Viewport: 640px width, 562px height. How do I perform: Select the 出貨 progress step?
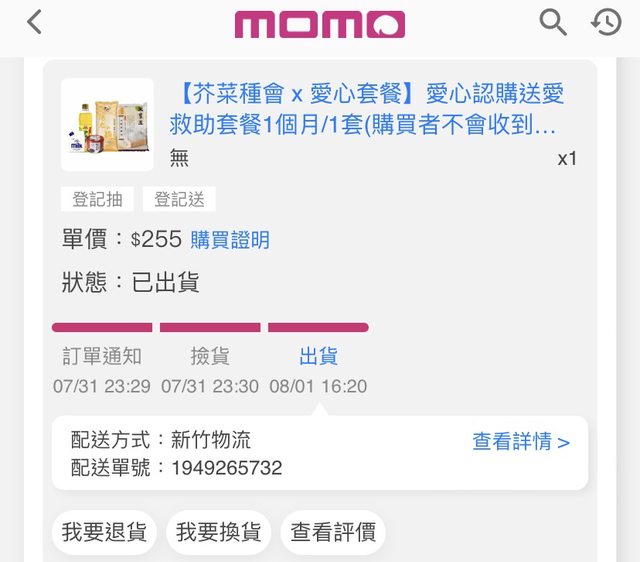318,356
